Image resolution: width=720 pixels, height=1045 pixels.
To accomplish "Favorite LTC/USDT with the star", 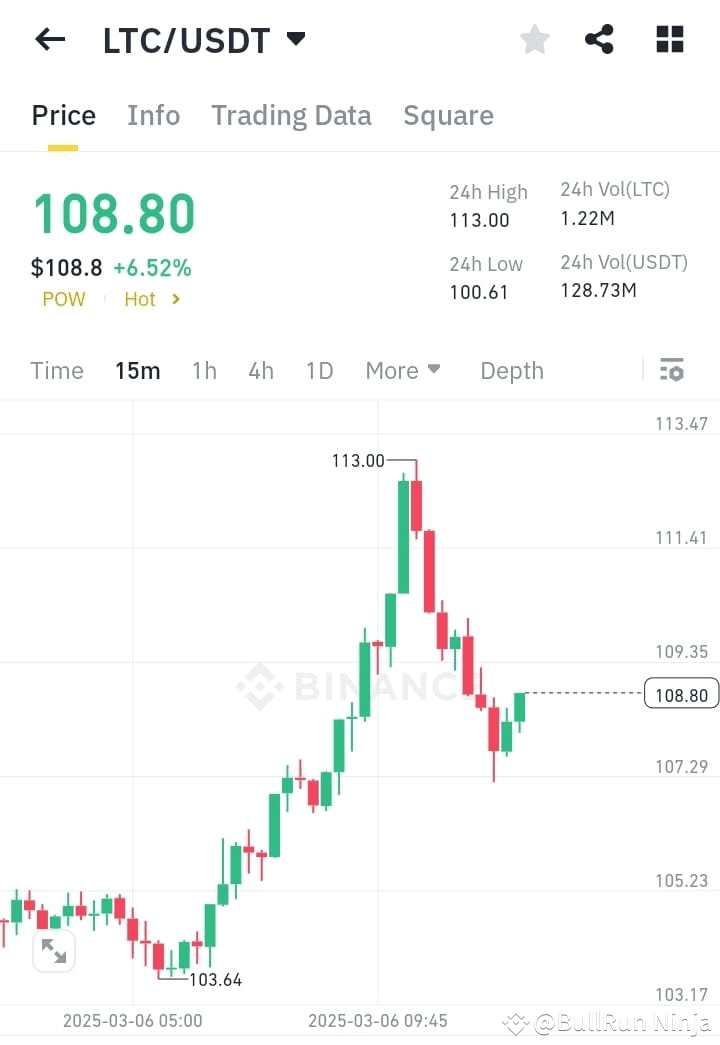I will (x=534, y=39).
